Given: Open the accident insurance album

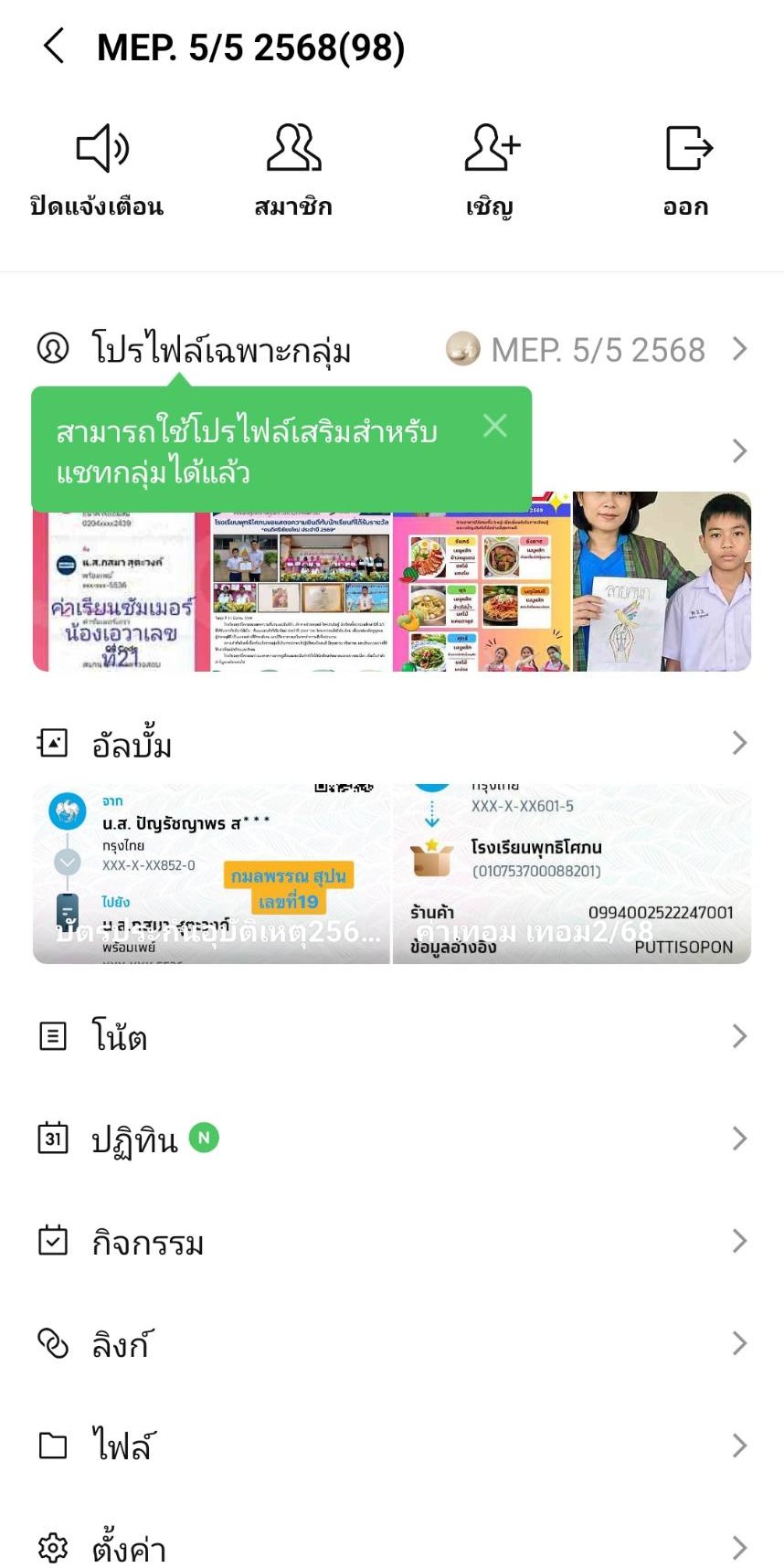Looking at the screenshot, I should 212,874.
